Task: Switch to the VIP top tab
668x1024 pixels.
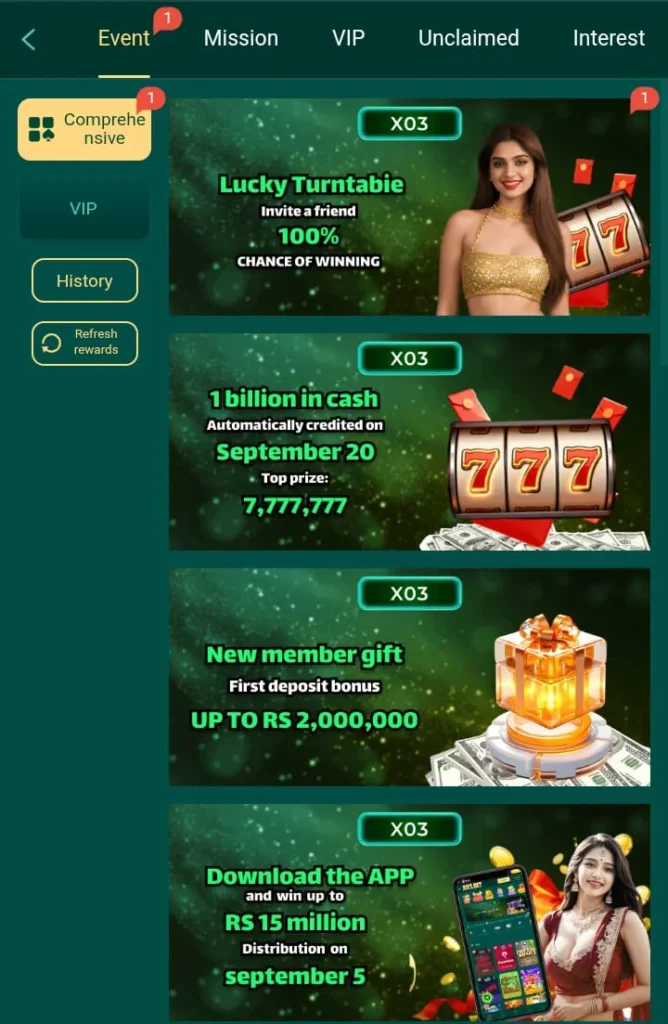Action: pyautogui.click(x=348, y=39)
